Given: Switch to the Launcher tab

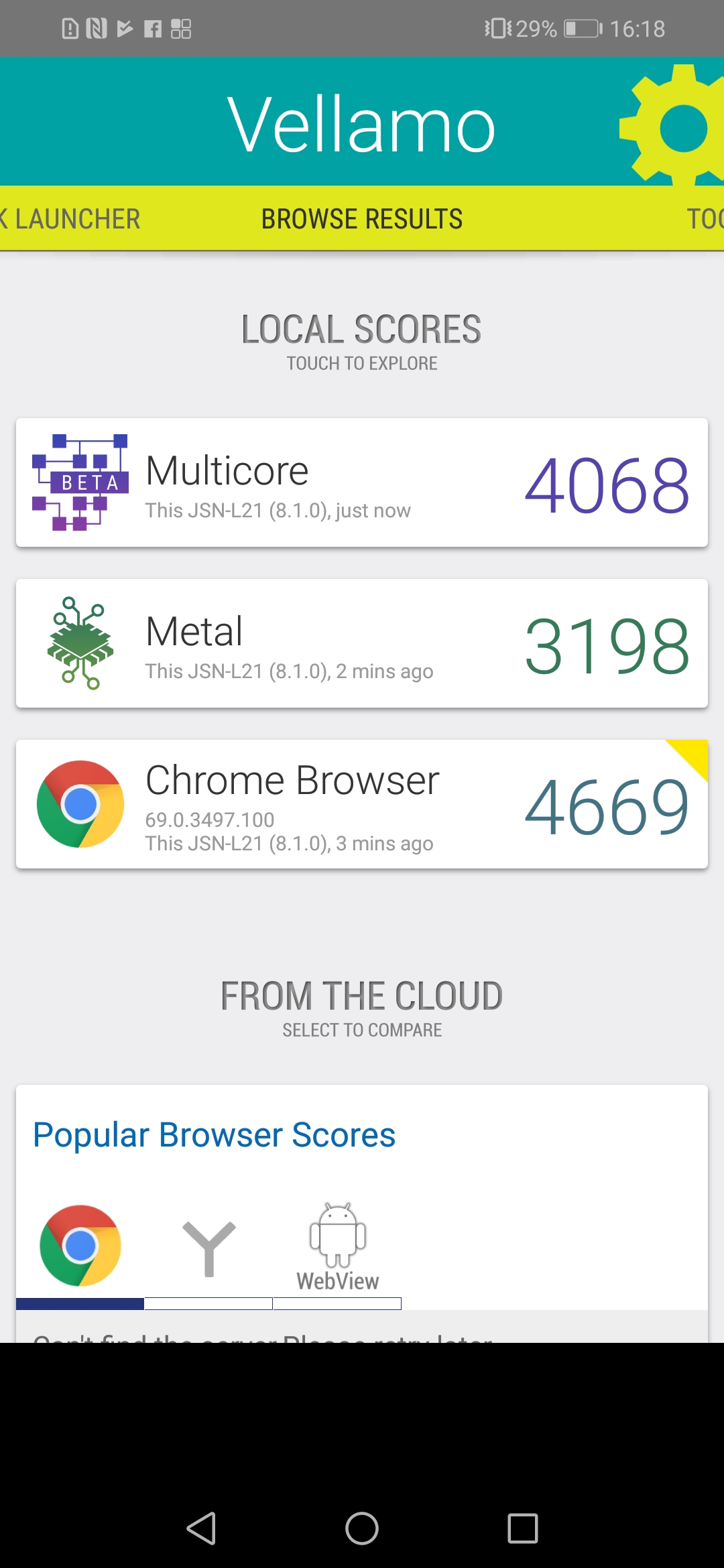Looking at the screenshot, I should (x=70, y=218).
